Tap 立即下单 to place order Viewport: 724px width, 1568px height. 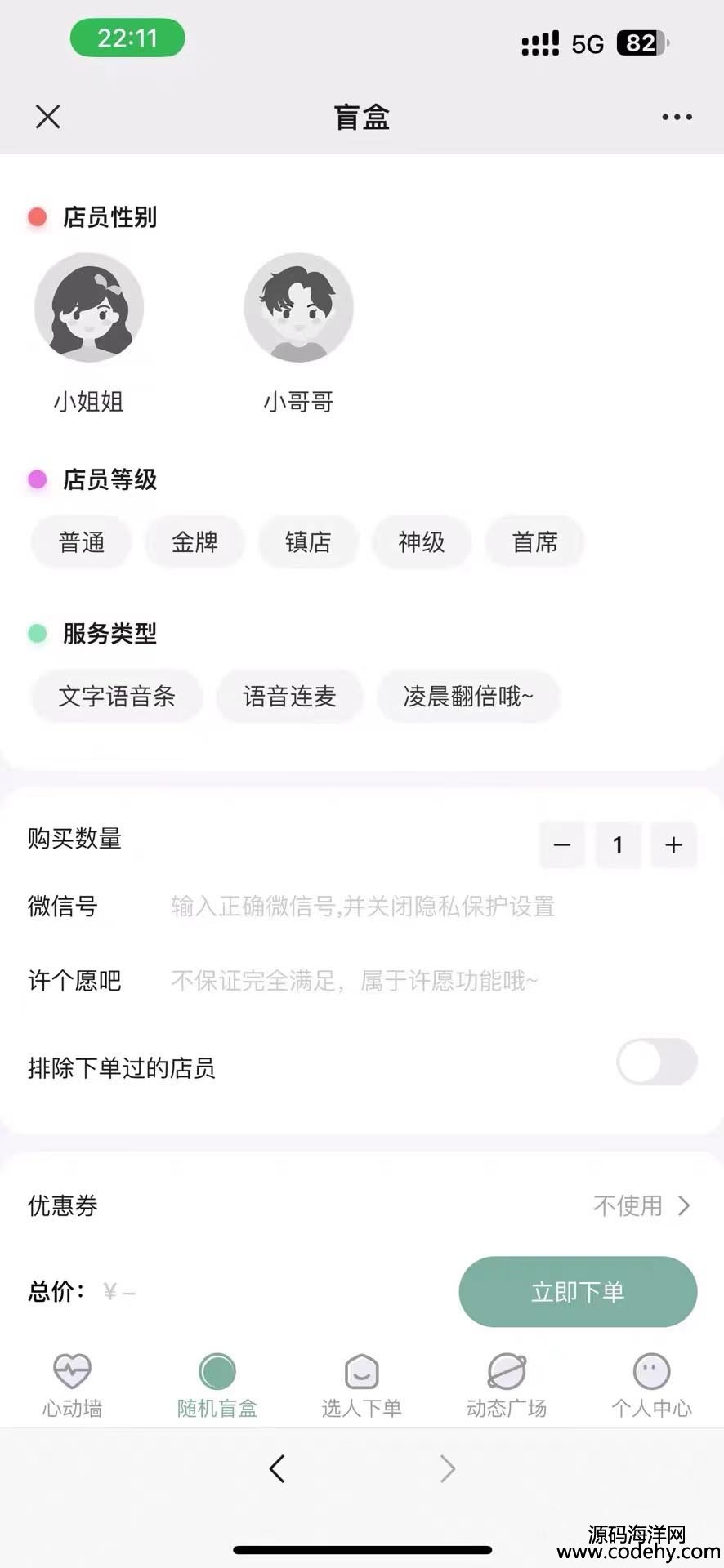[578, 1292]
